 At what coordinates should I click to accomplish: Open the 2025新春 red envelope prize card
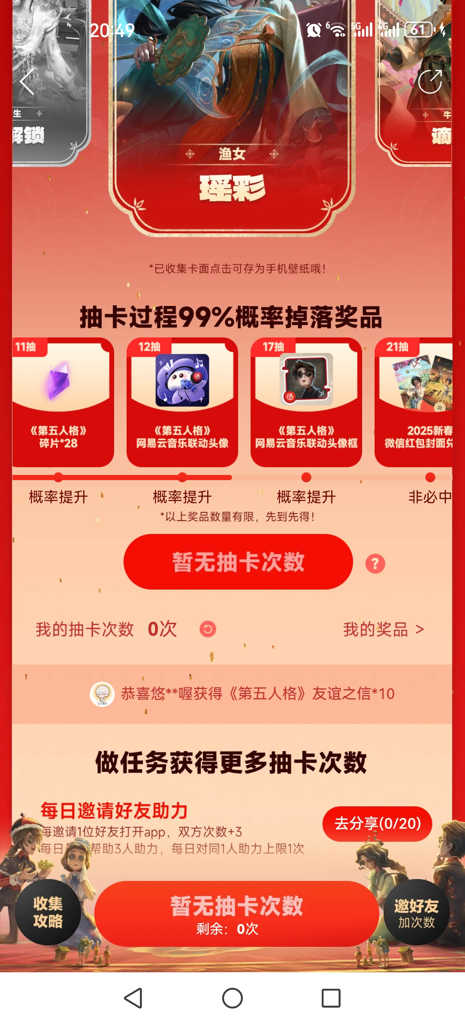pyautogui.click(x=413, y=402)
